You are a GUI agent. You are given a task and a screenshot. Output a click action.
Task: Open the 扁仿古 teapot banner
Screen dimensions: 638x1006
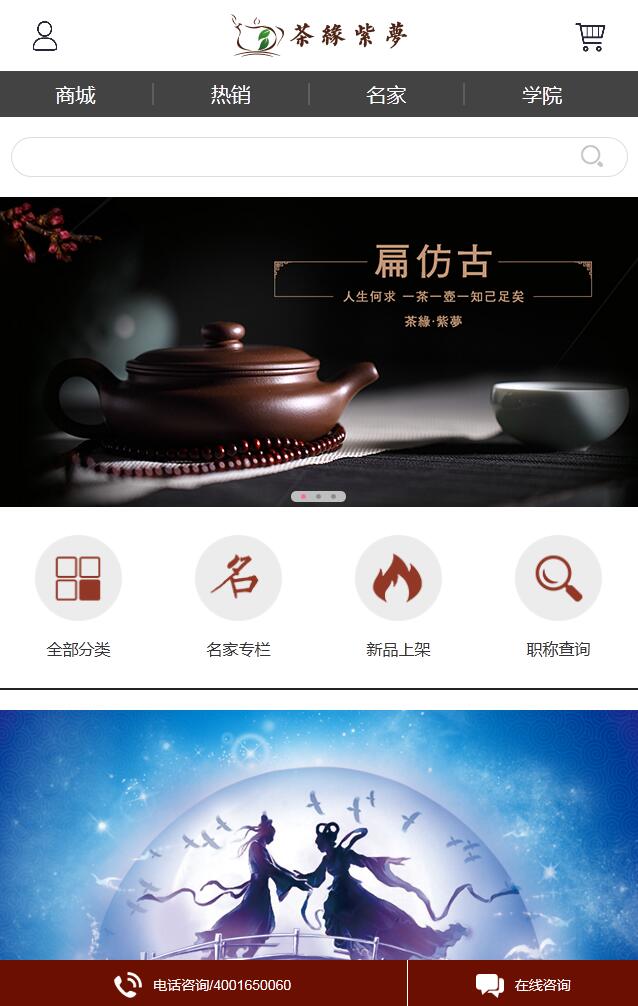[319, 350]
